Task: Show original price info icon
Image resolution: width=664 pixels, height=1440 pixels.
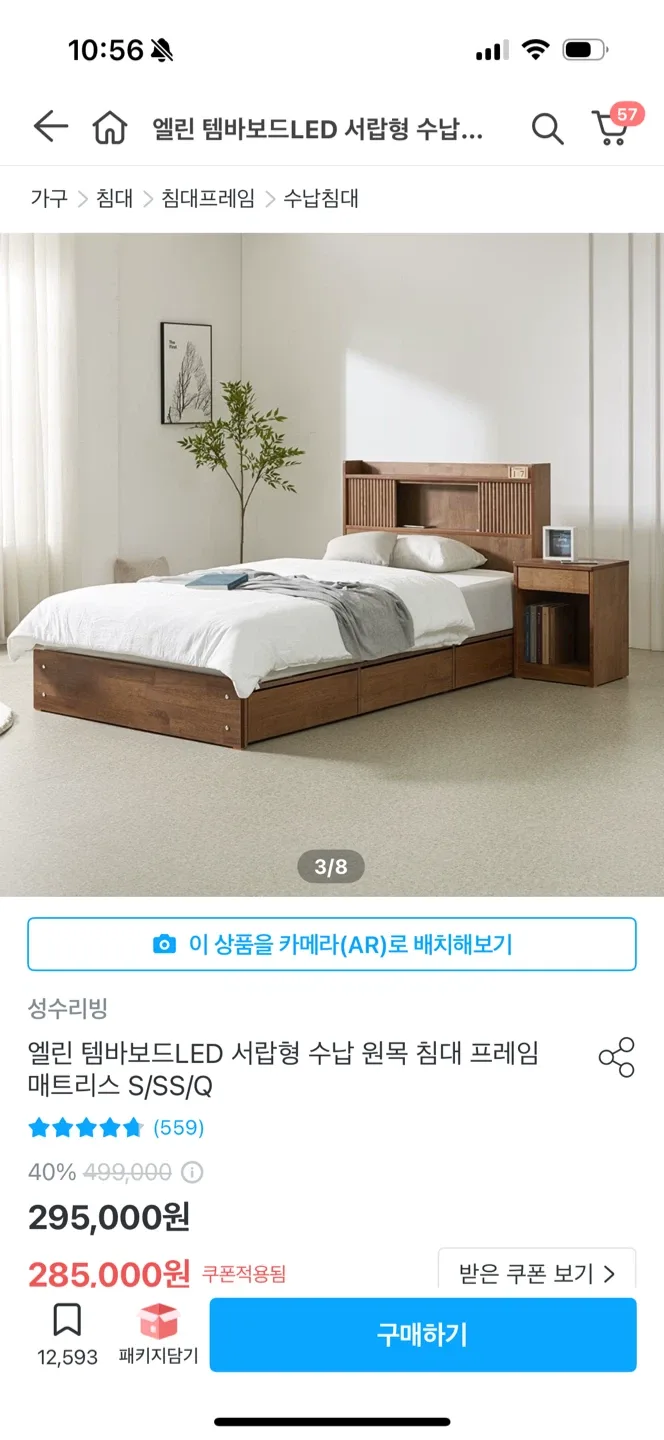Action: (193, 1172)
